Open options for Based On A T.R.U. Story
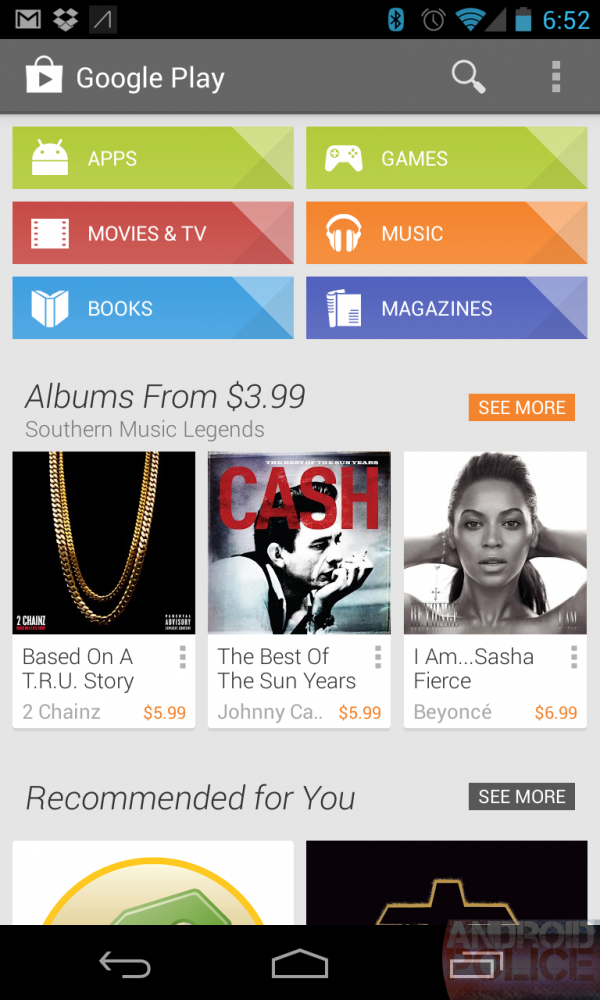Viewport: 600px width, 1000px height. [182, 658]
